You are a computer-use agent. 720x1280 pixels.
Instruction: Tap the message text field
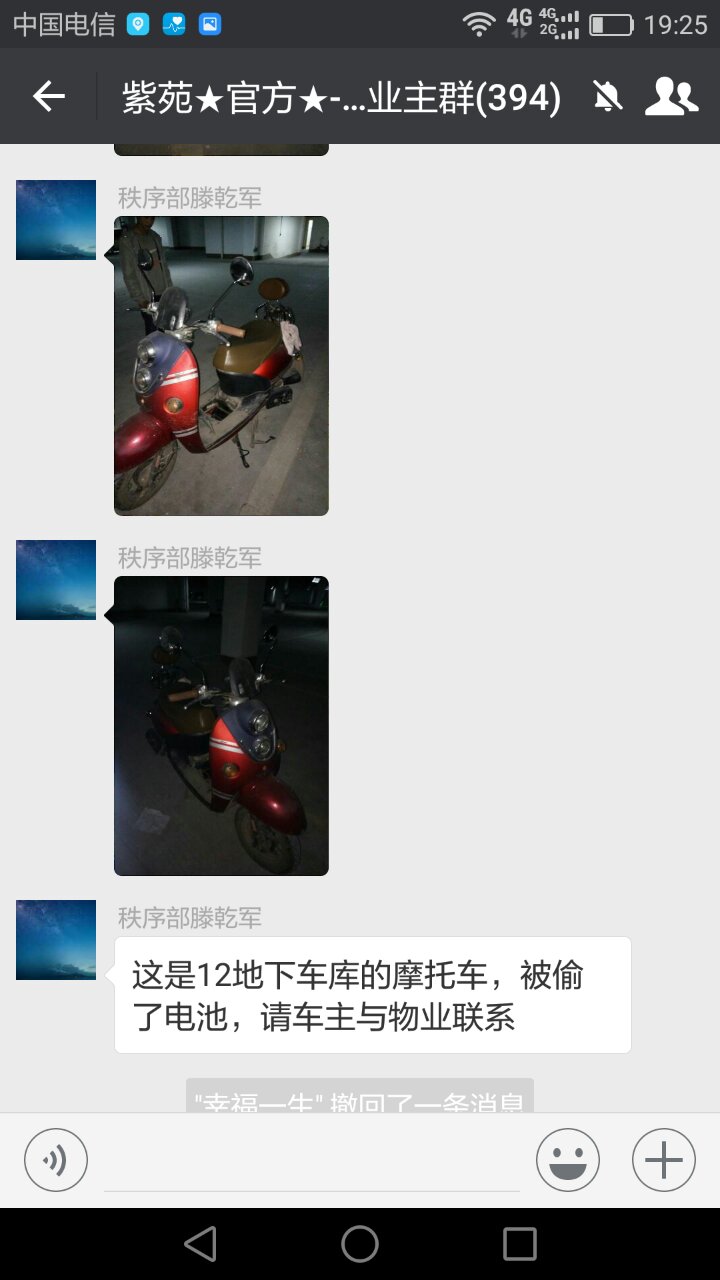(x=312, y=1162)
